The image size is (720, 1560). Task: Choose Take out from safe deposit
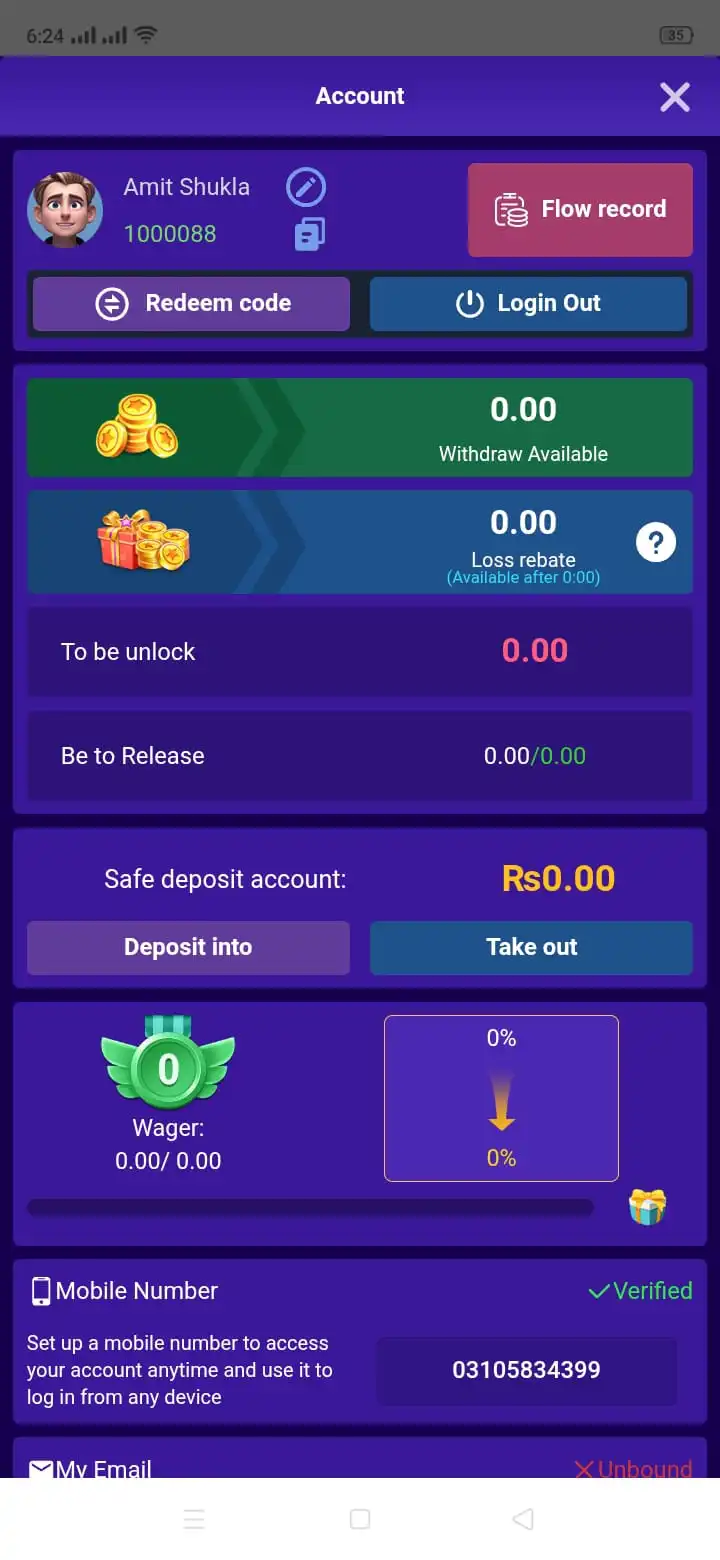click(531, 947)
